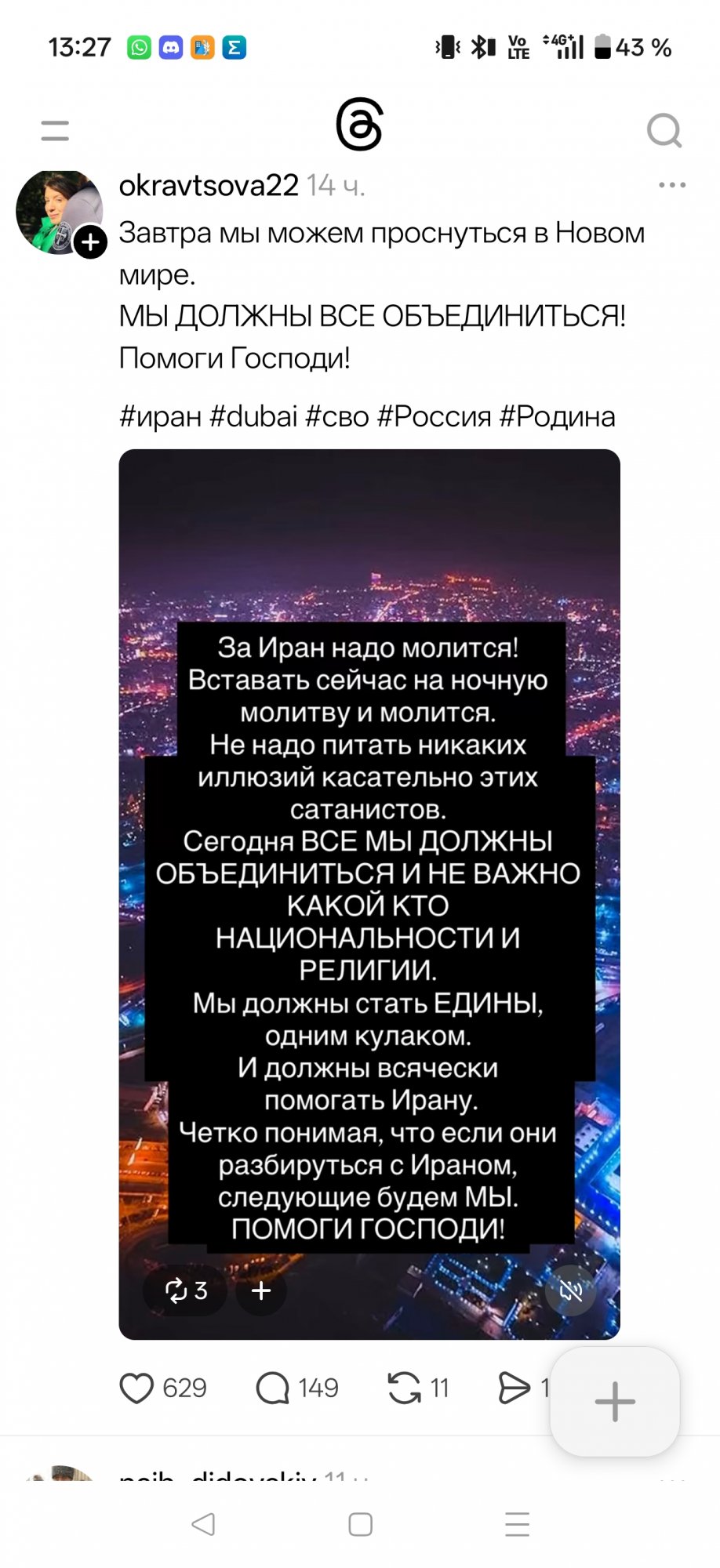The height and width of the screenshot is (1568, 720).
Task: Open the #Россия hashtag
Action: point(434,416)
